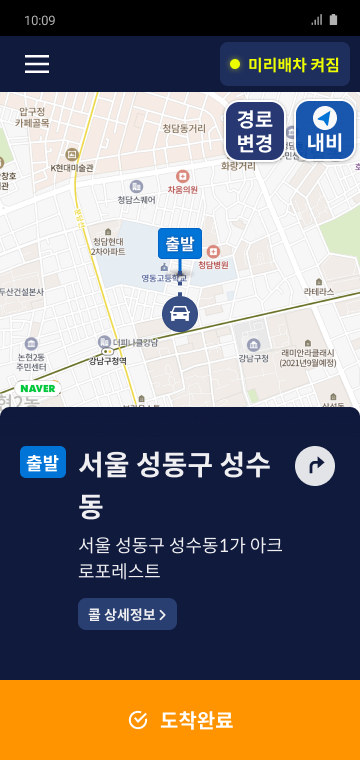The image size is (360, 760).
Task: Tap the 경로변경 route change button
Action: coord(255,131)
